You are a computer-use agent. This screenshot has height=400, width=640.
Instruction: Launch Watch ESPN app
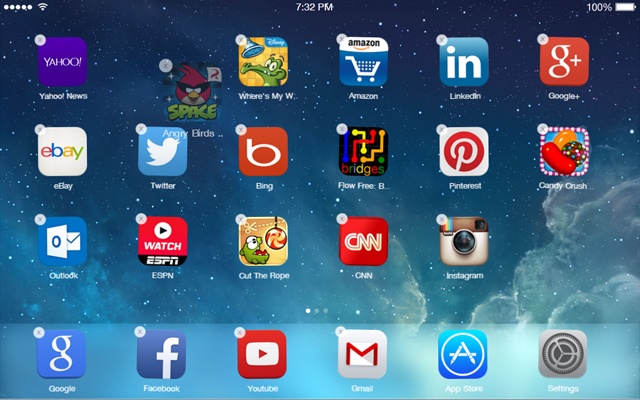tap(163, 241)
